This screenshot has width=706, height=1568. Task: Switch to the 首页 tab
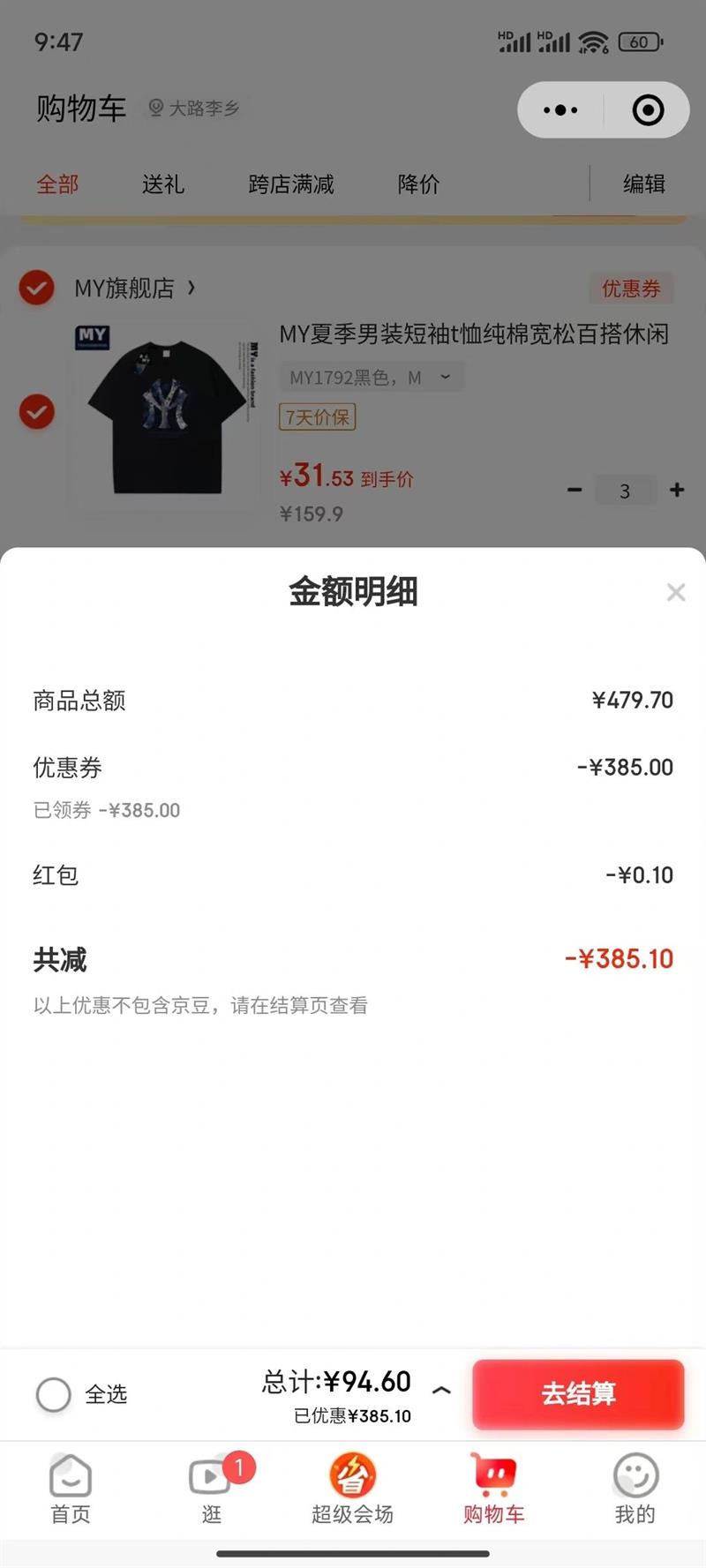(x=71, y=1489)
